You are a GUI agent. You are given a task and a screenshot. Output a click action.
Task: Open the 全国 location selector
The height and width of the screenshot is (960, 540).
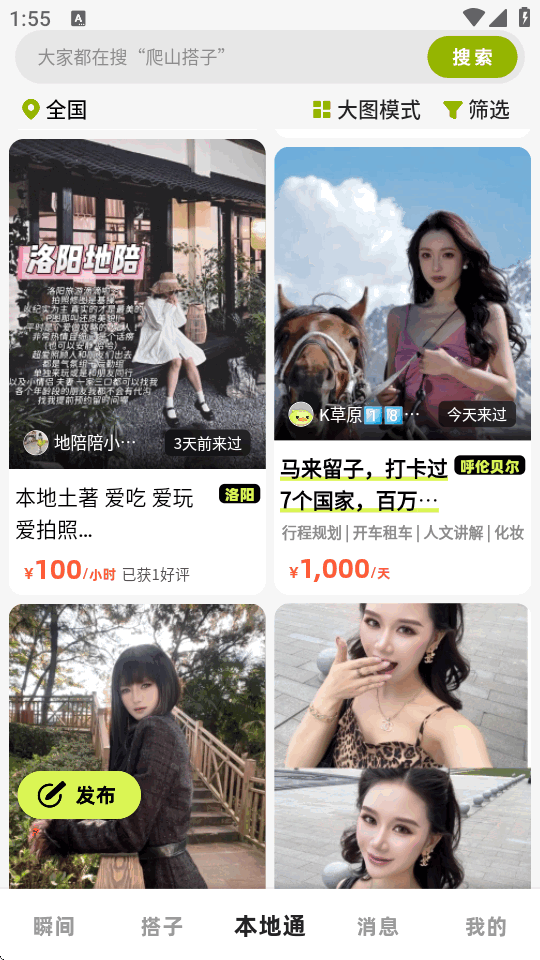click(x=54, y=110)
